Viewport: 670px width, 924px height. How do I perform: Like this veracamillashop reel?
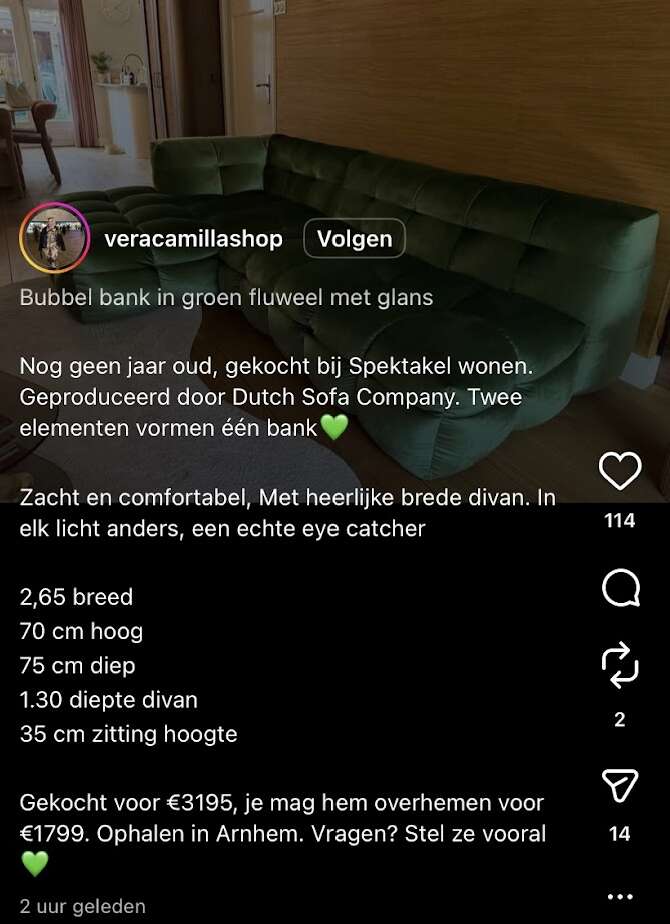(x=619, y=471)
